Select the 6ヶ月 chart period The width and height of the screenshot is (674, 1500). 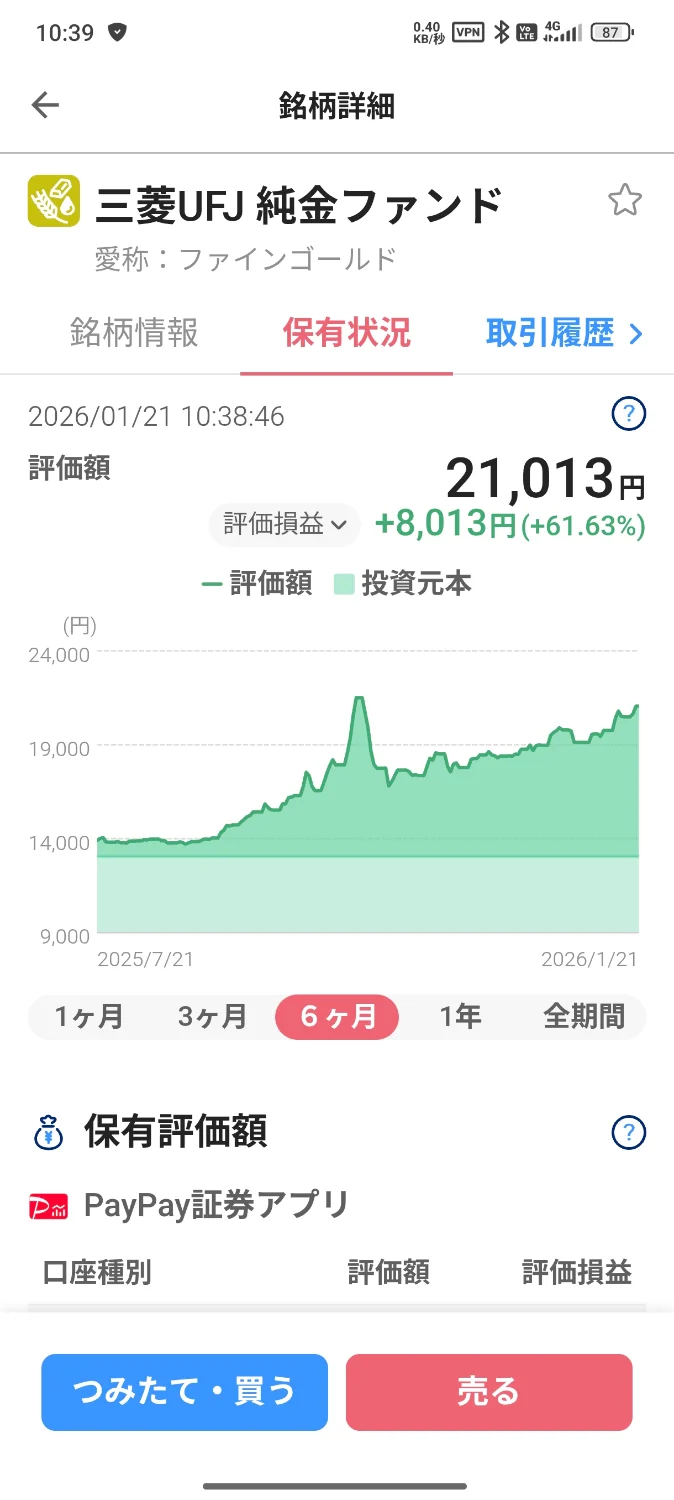[x=337, y=1017]
